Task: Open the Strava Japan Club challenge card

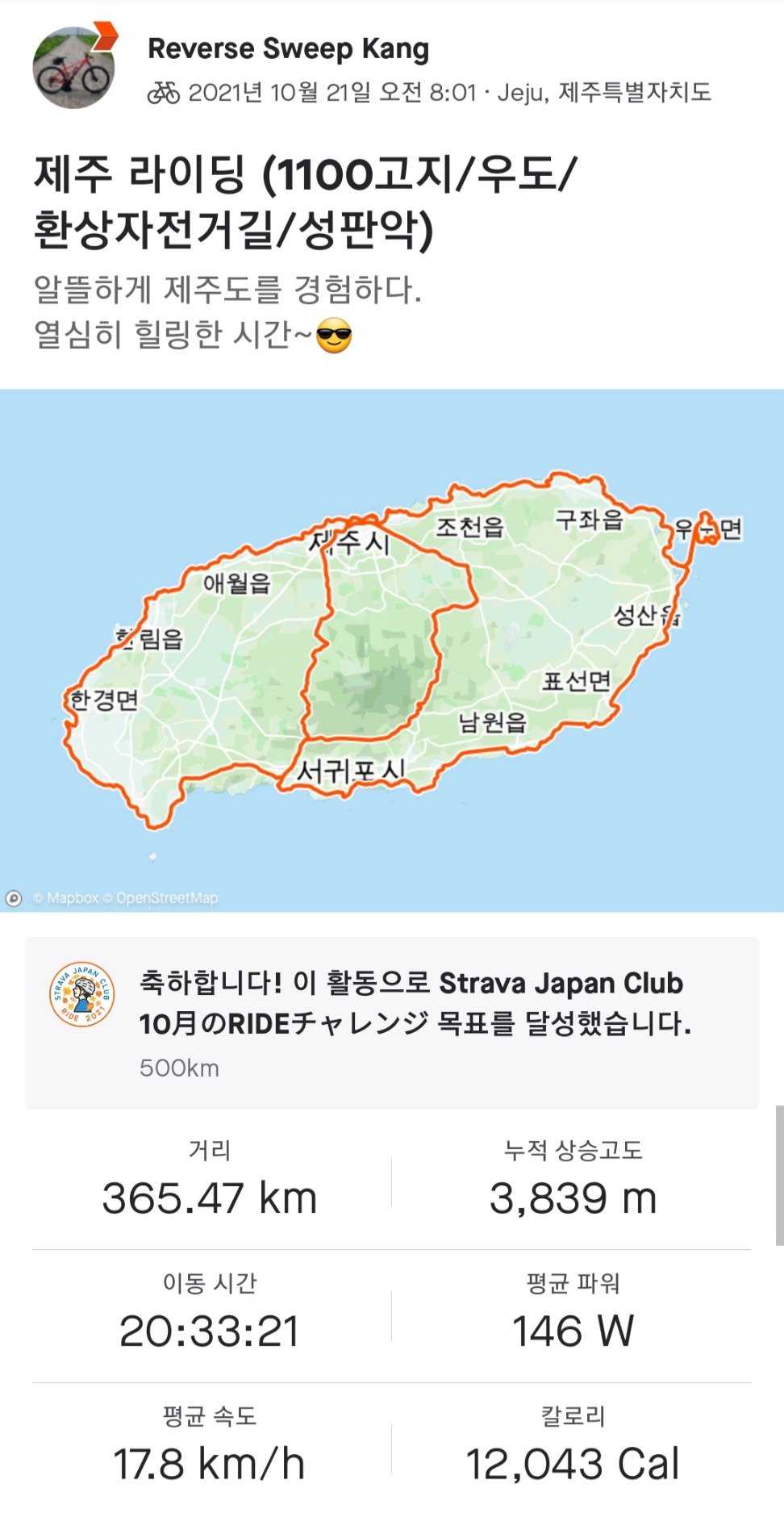Action: [x=392, y=1022]
